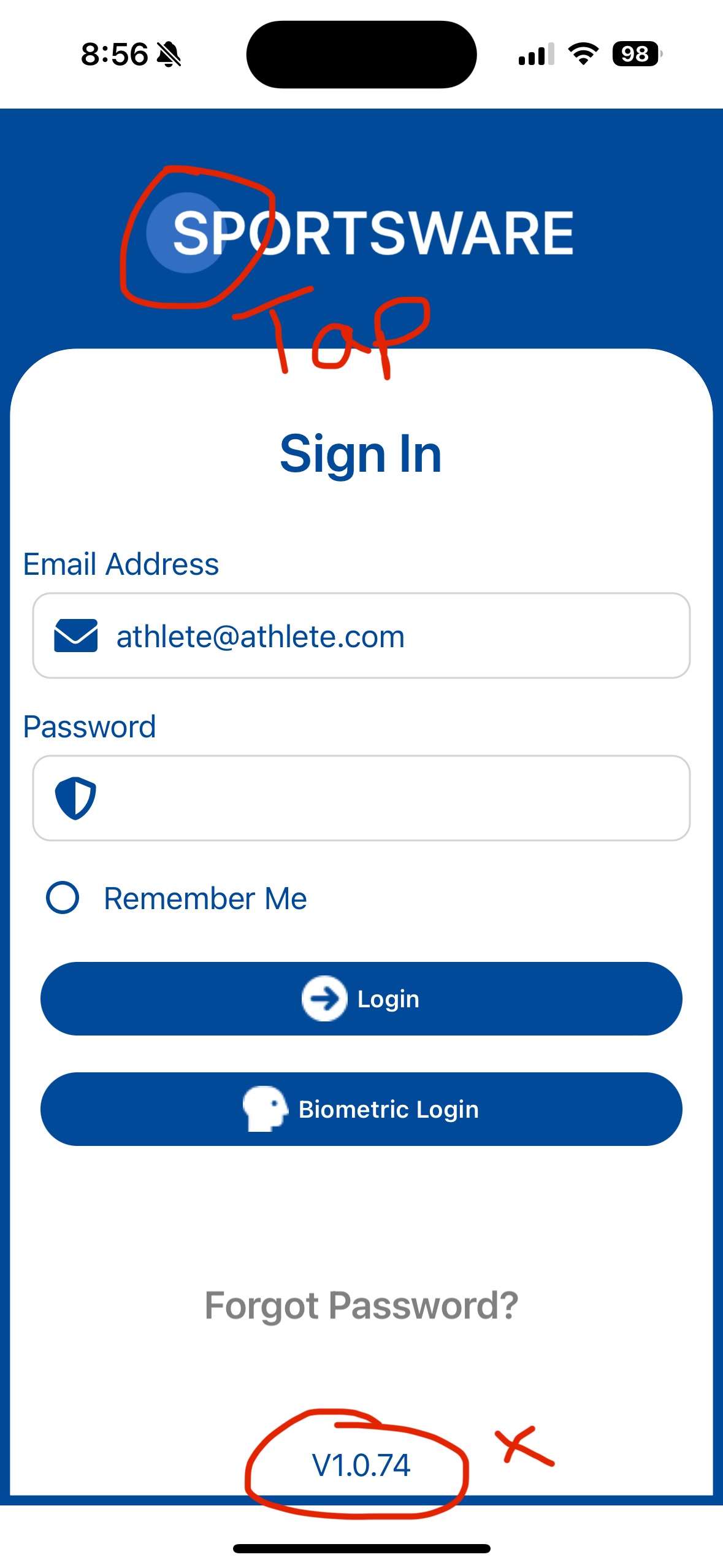Viewport: 723px width, 1568px height.
Task: Open the Forgot Password link
Action: pos(361,1305)
